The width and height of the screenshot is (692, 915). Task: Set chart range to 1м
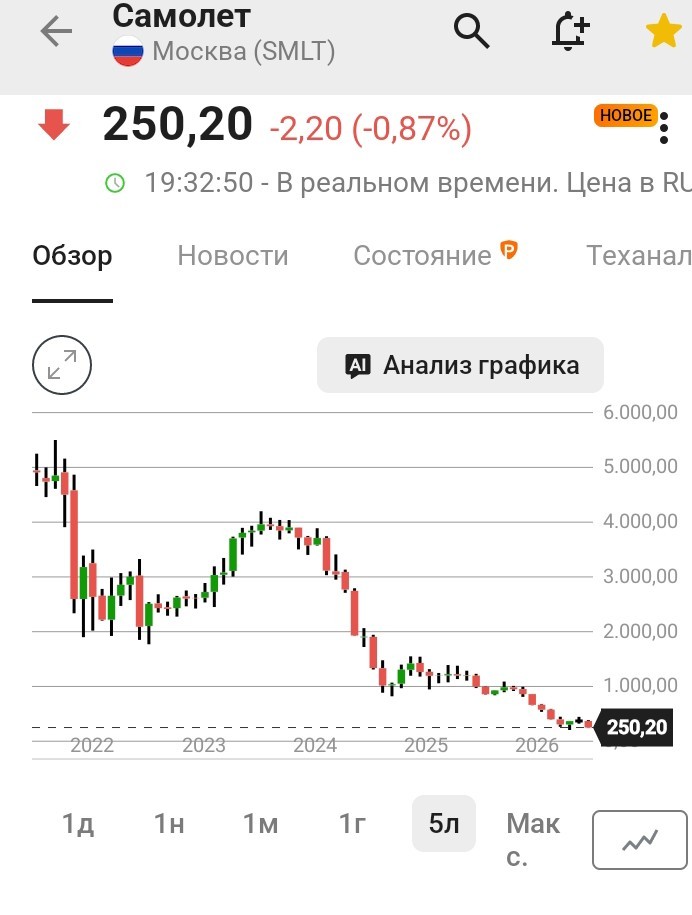pyautogui.click(x=260, y=823)
